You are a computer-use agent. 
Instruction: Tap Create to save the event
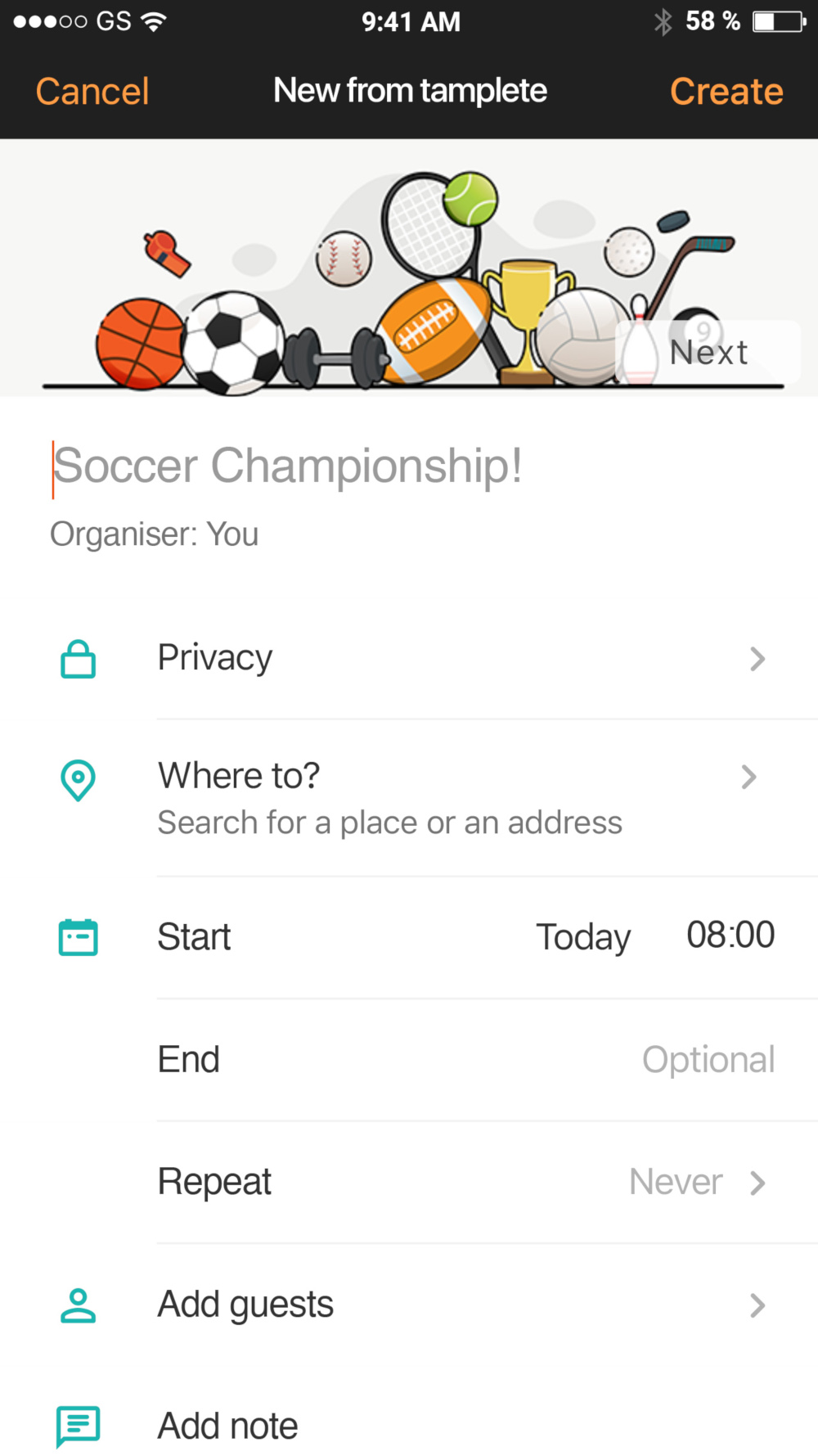coord(726,91)
